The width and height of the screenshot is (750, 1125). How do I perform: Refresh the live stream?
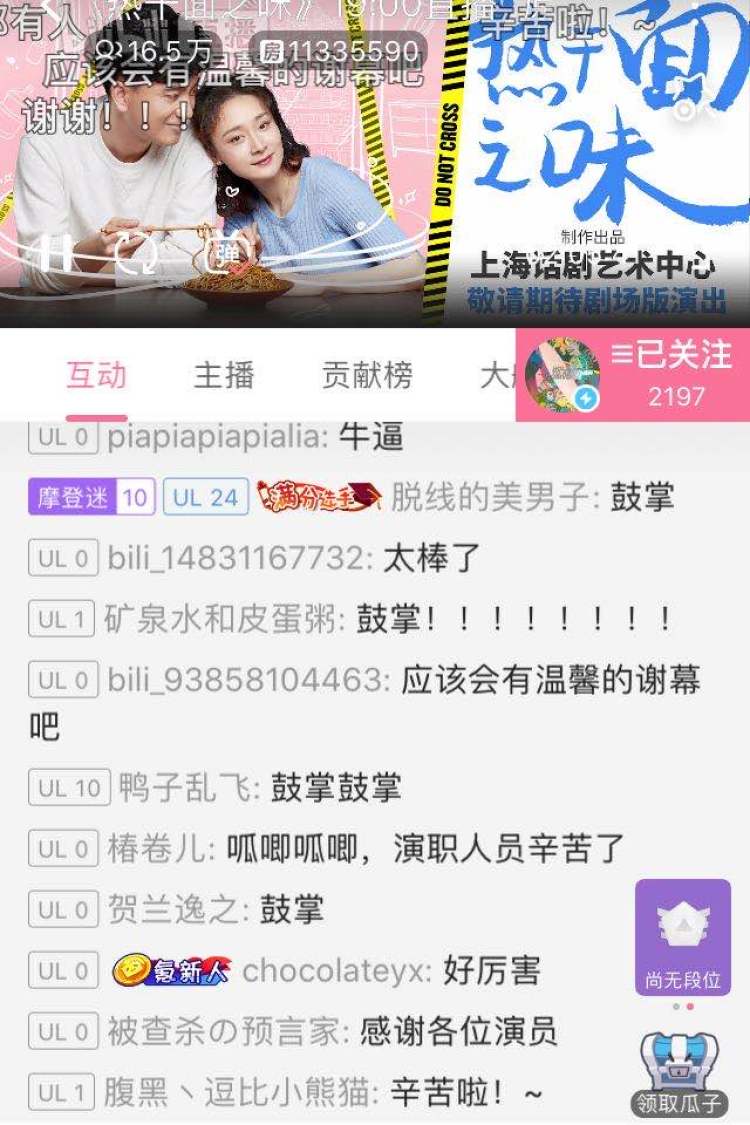[x=137, y=252]
